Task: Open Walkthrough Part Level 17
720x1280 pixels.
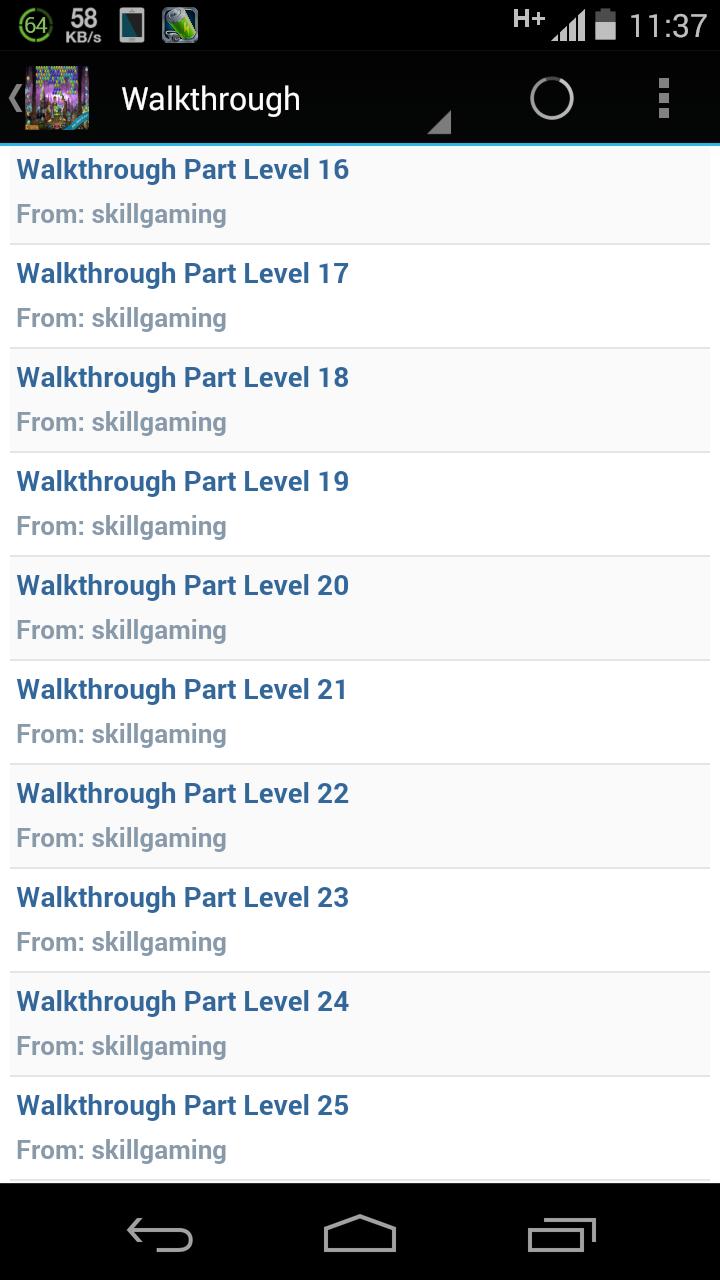Action: point(360,296)
